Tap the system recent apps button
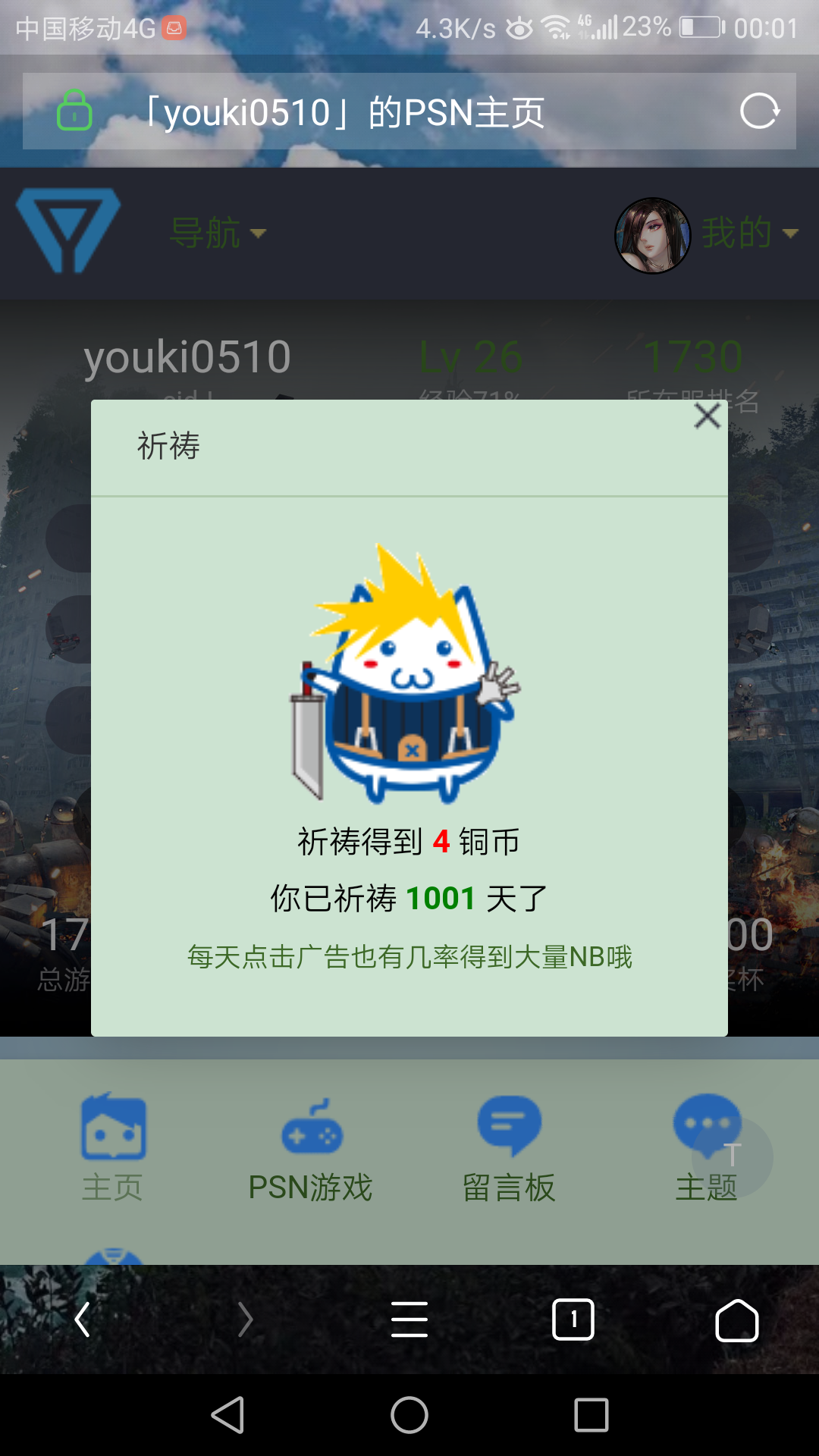Image resolution: width=819 pixels, height=1456 pixels. pos(591,1415)
